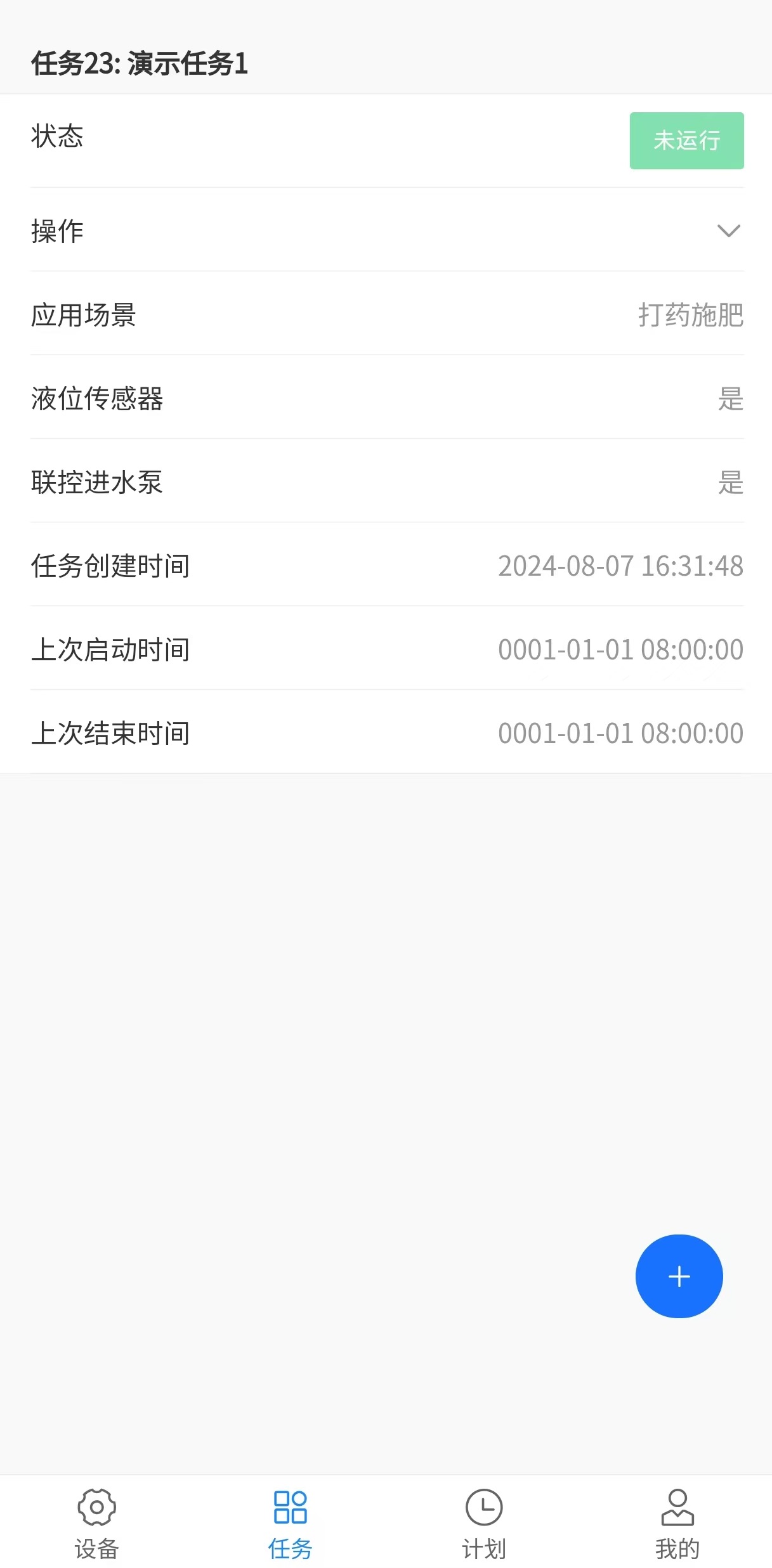Viewport: 772px width, 1568px height.
Task: Switch to the 设备 tab
Action: (96, 1523)
